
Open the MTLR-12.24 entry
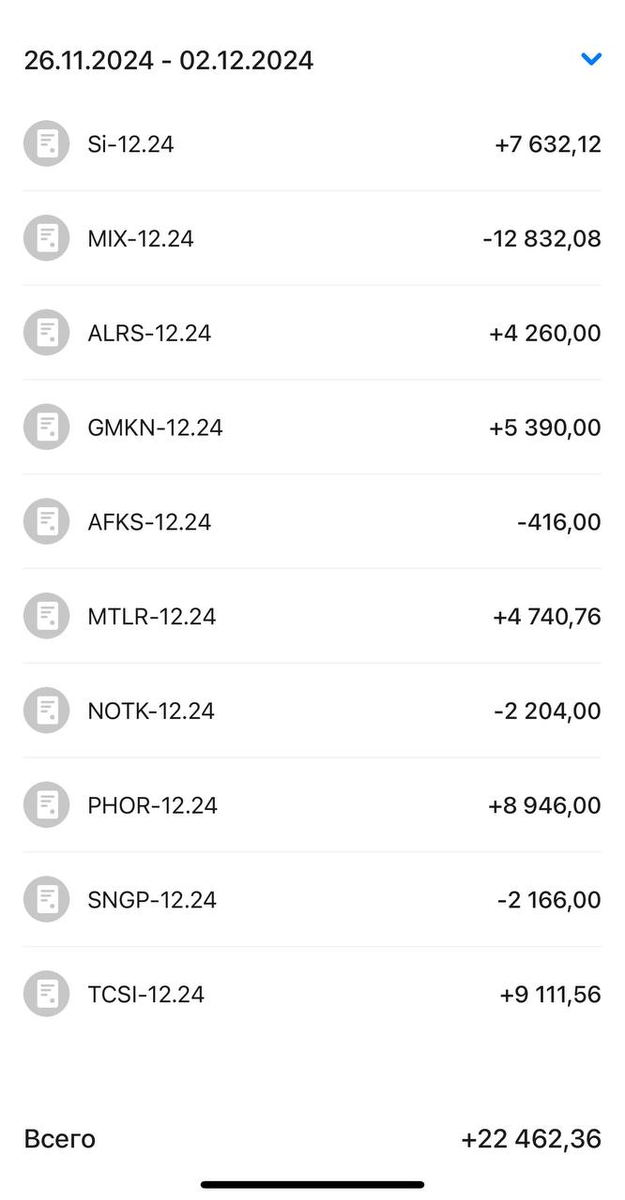pyautogui.click(x=312, y=617)
